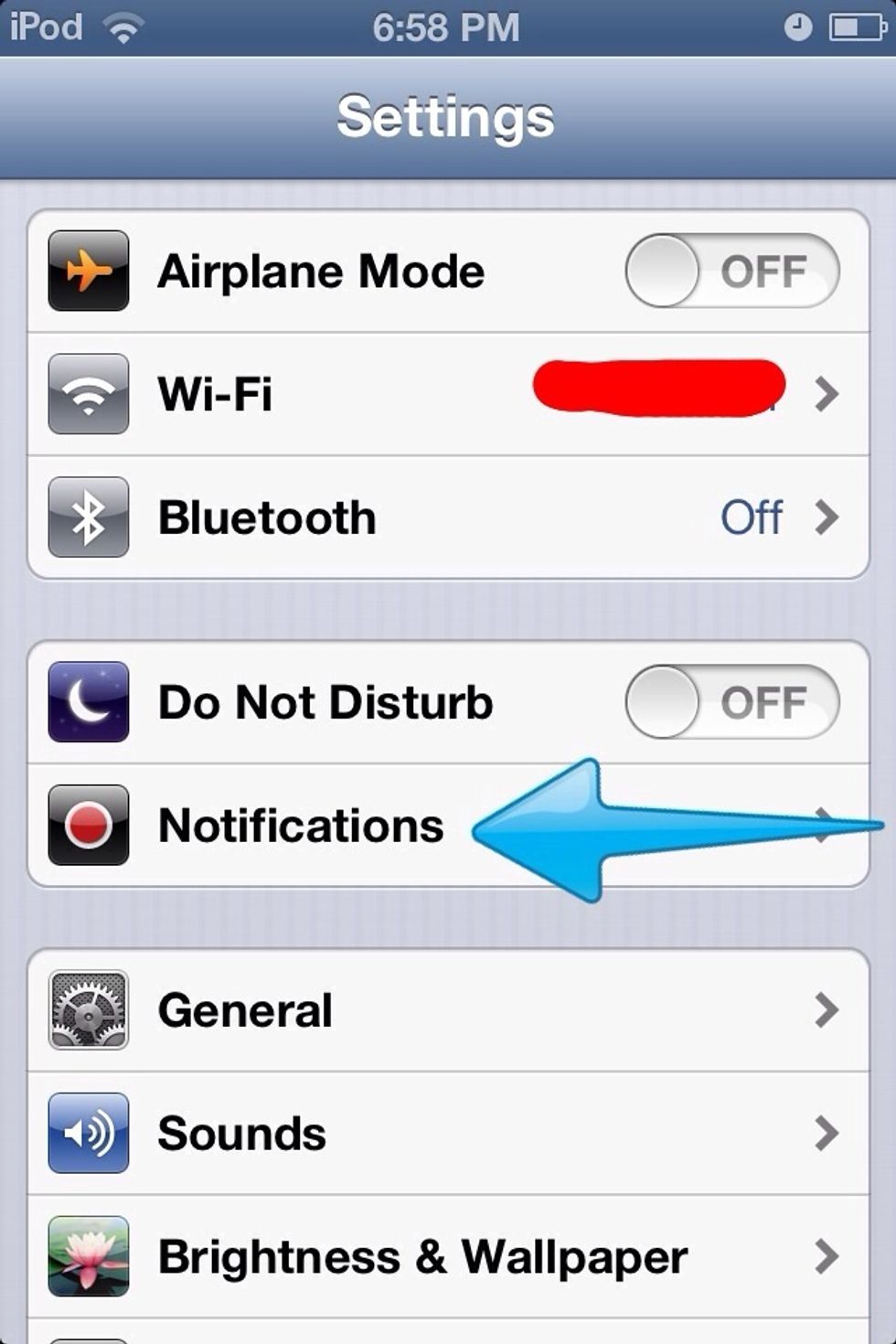The image size is (896, 1344).
Task: Tap the General gear icon
Action: [87, 1010]
